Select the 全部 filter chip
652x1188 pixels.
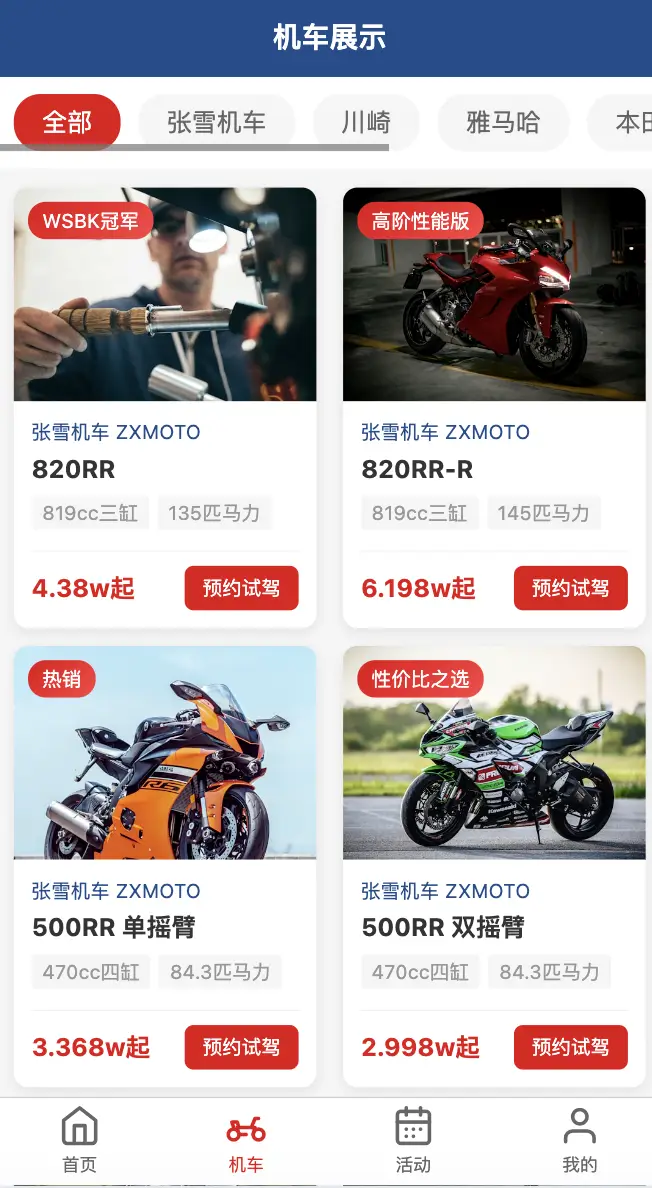point(67,123)
